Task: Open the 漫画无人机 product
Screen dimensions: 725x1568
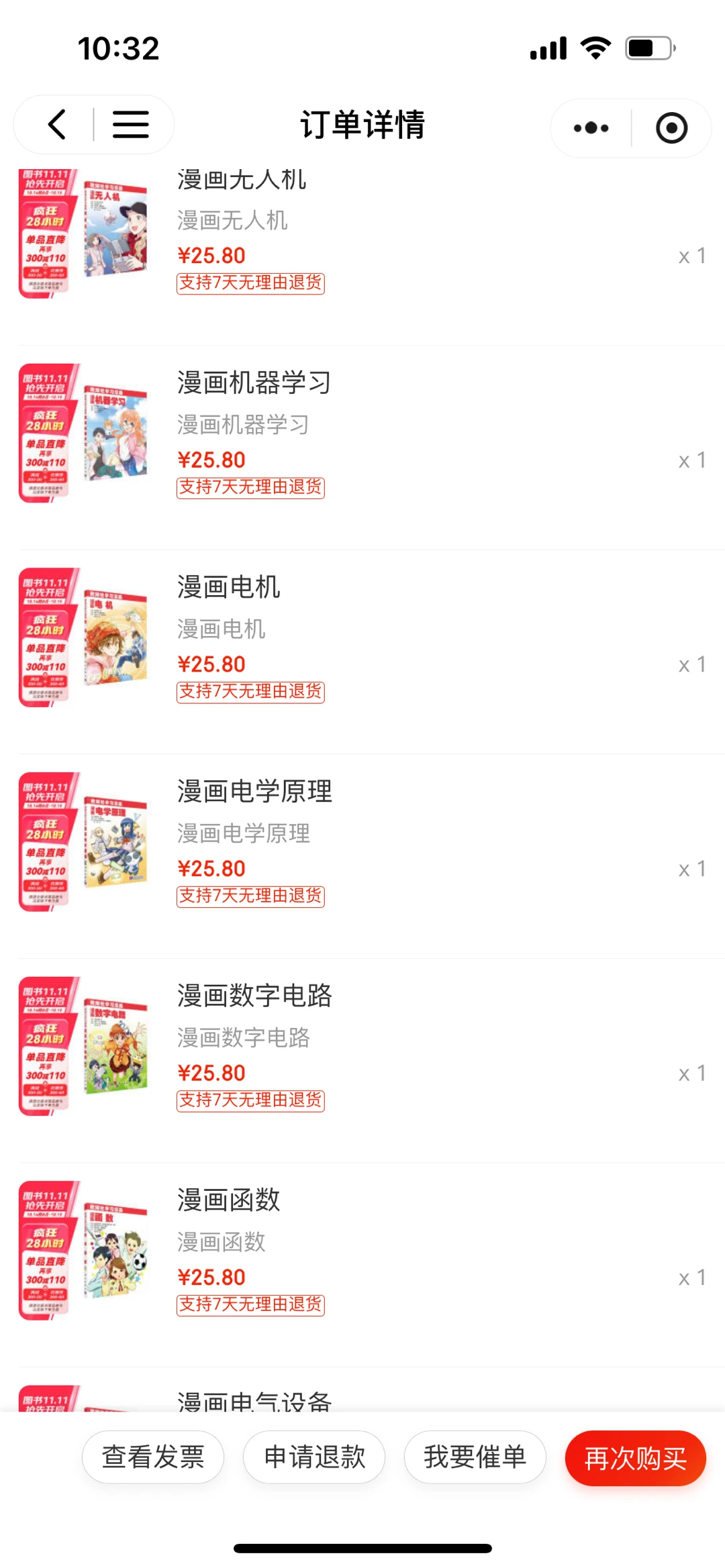Action: pos(242,181)
